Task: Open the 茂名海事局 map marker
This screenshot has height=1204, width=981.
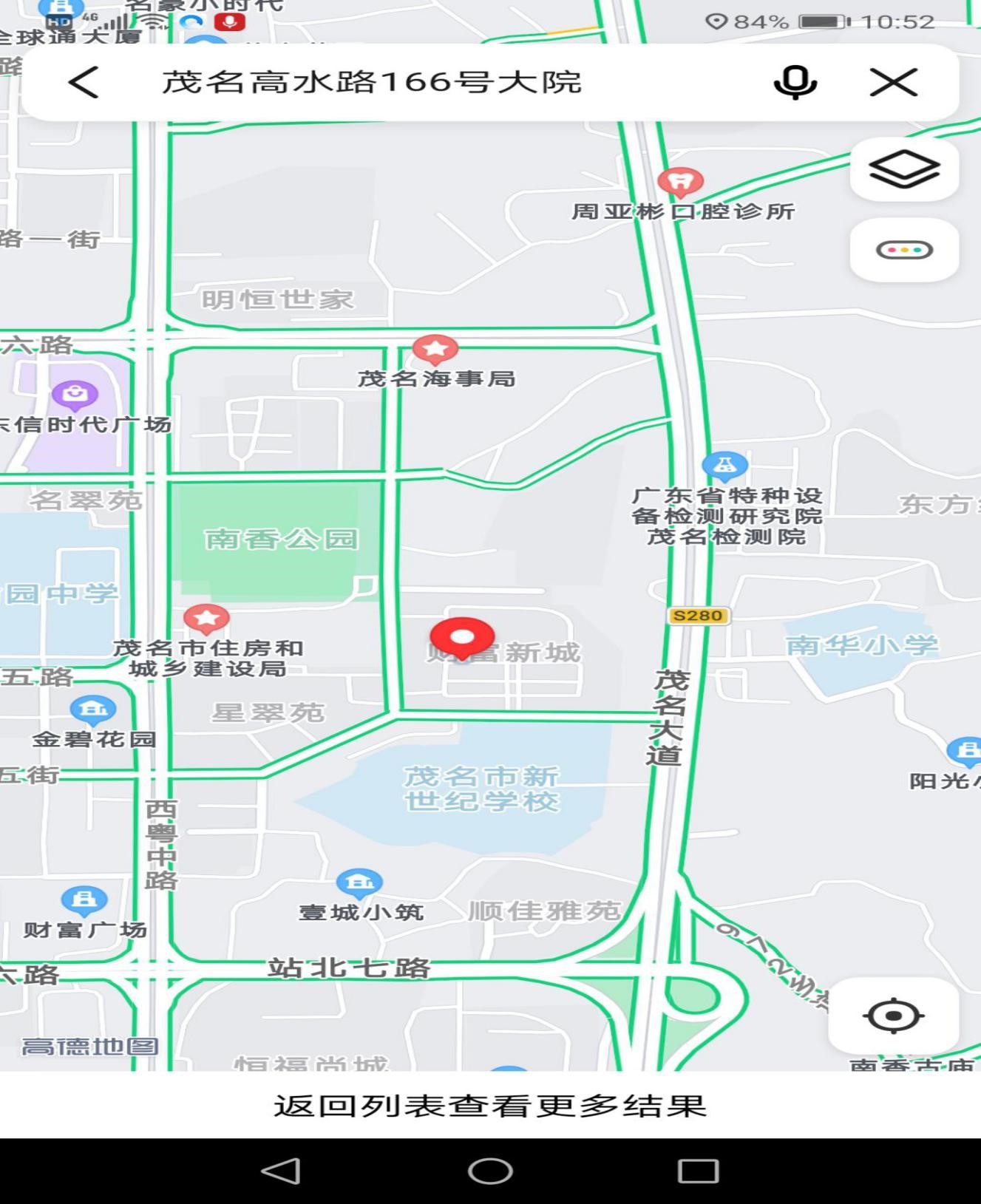Action: pyautogui.click(x=435, y=349)
